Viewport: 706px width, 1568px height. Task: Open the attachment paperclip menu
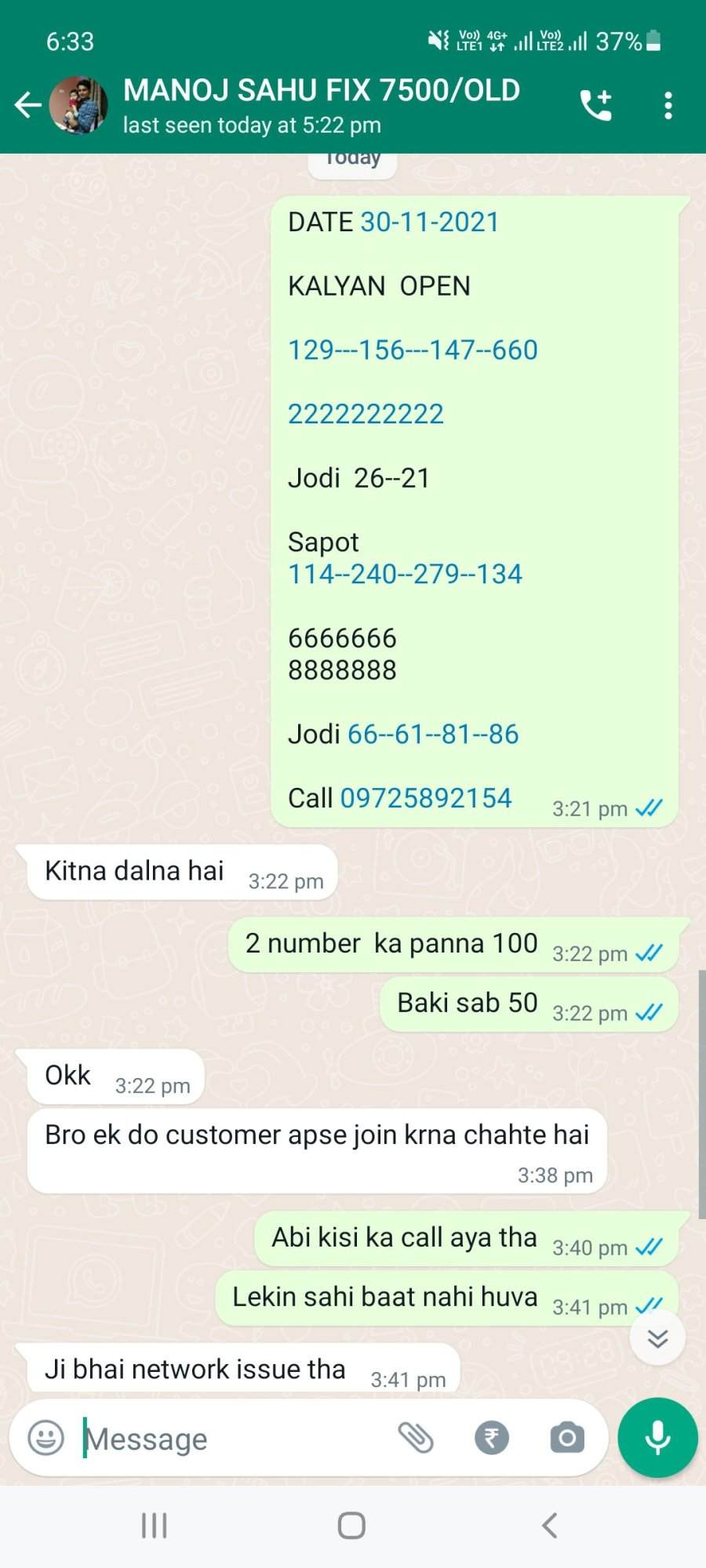coord(416,1438)
